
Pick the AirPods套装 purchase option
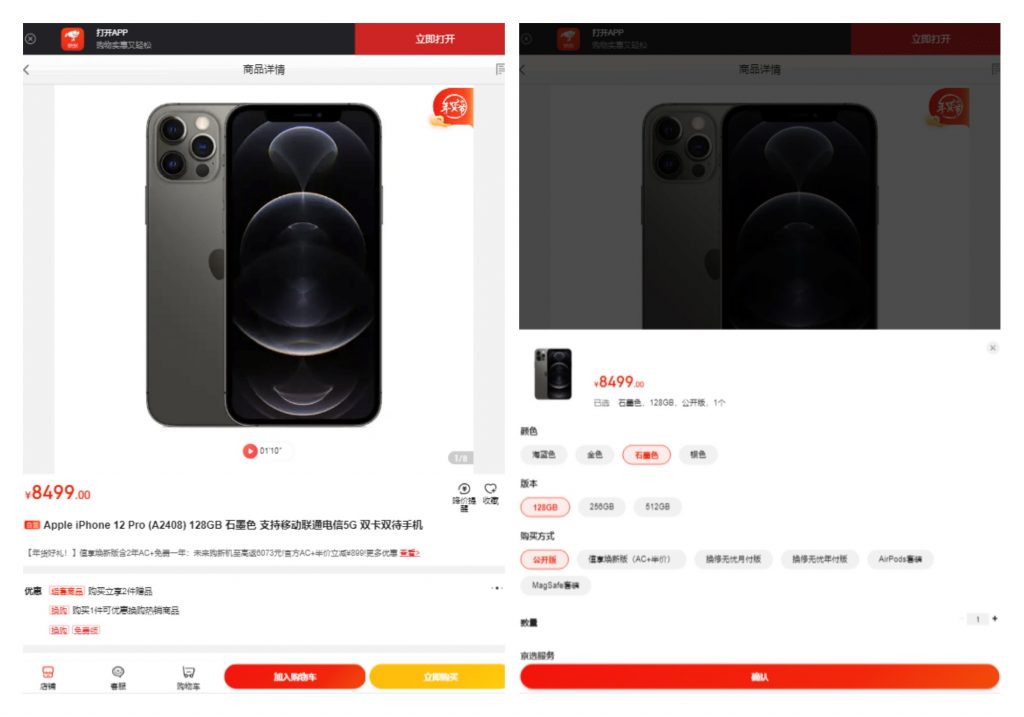[x=900, y=559]
